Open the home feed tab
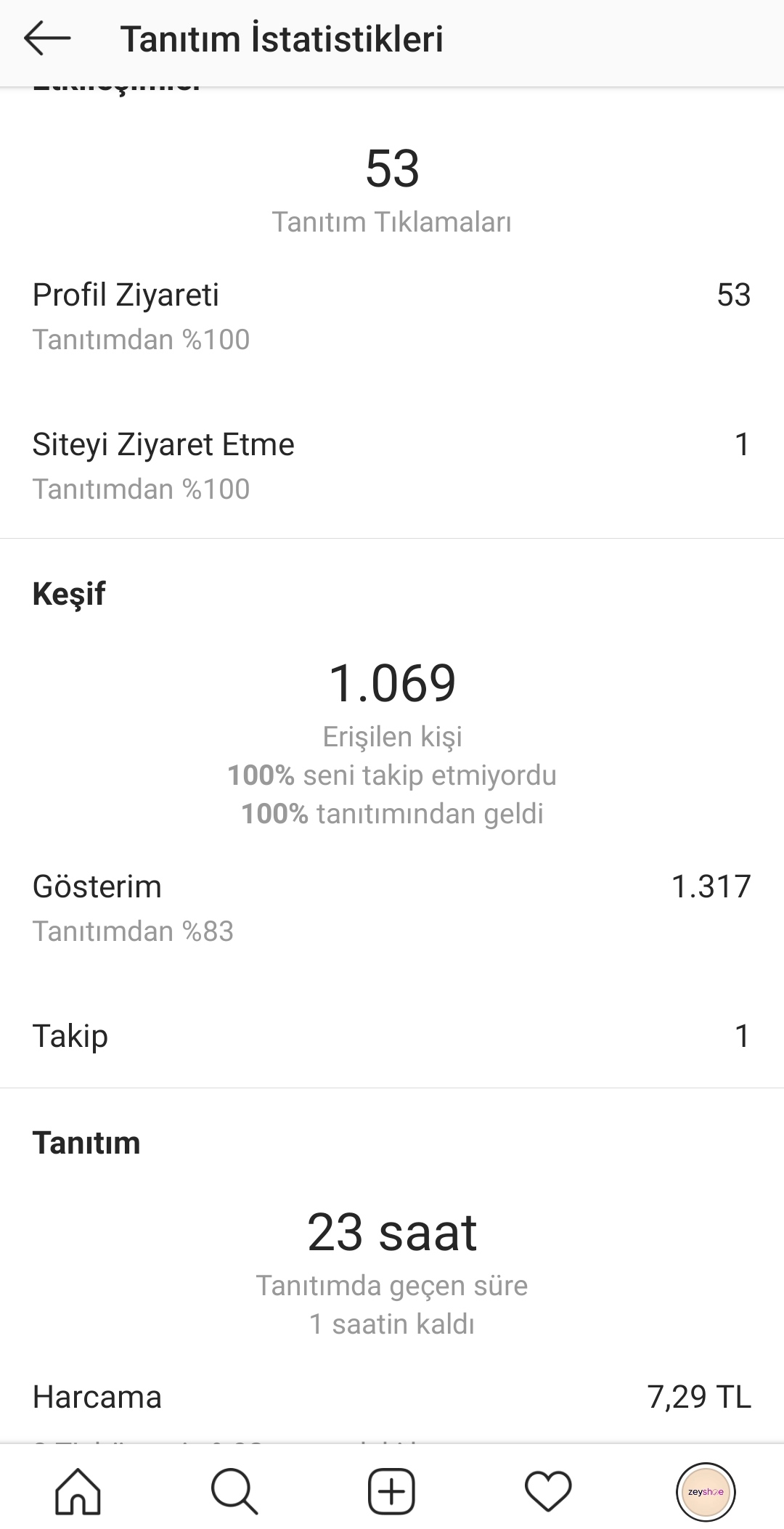This screenshot has height=1529, width=784. 78,1493
